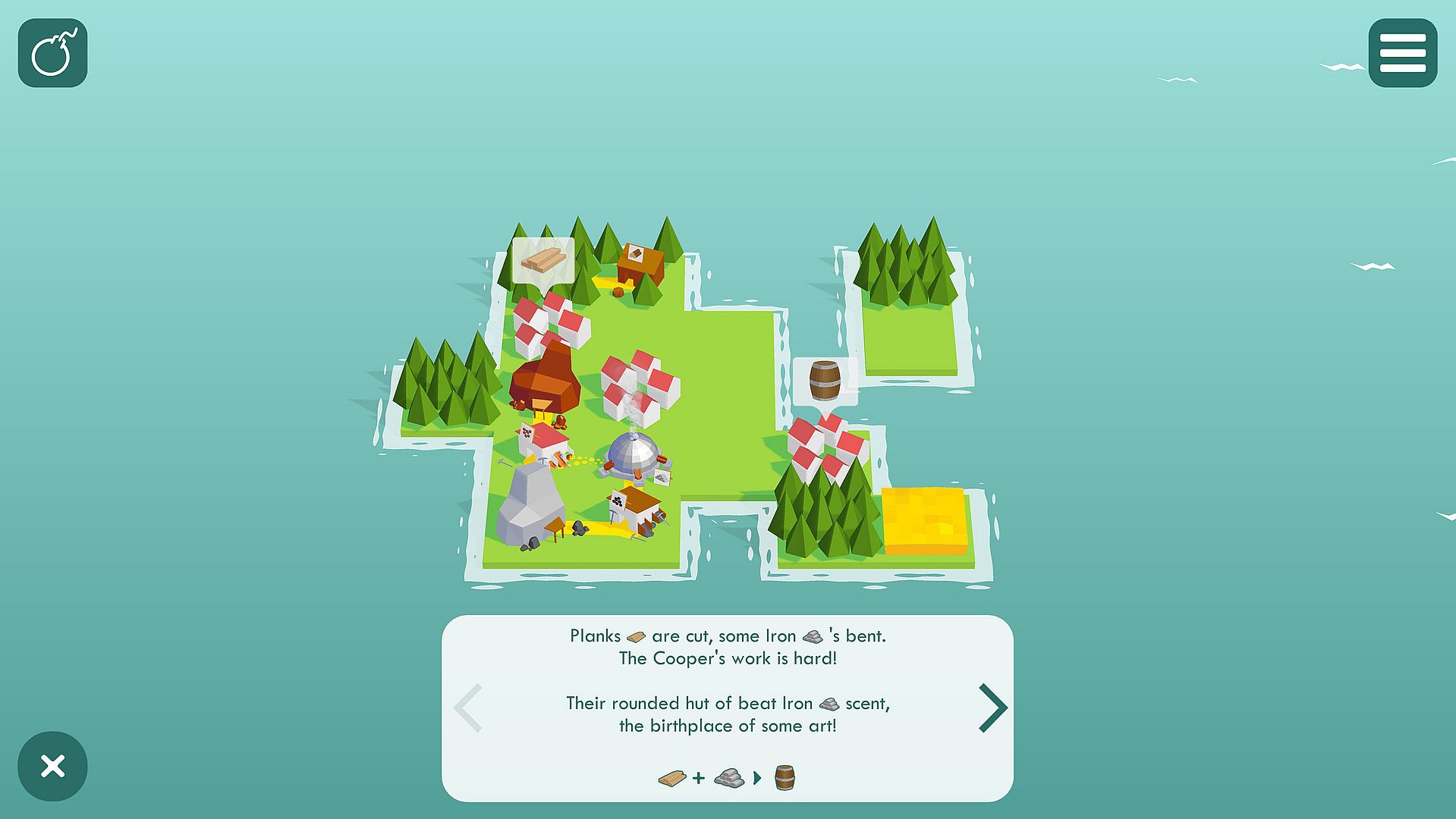Screen dimensions: 1456x819
Task: Tap the planks bubble above the houses
Action: (x=543, y=260)
